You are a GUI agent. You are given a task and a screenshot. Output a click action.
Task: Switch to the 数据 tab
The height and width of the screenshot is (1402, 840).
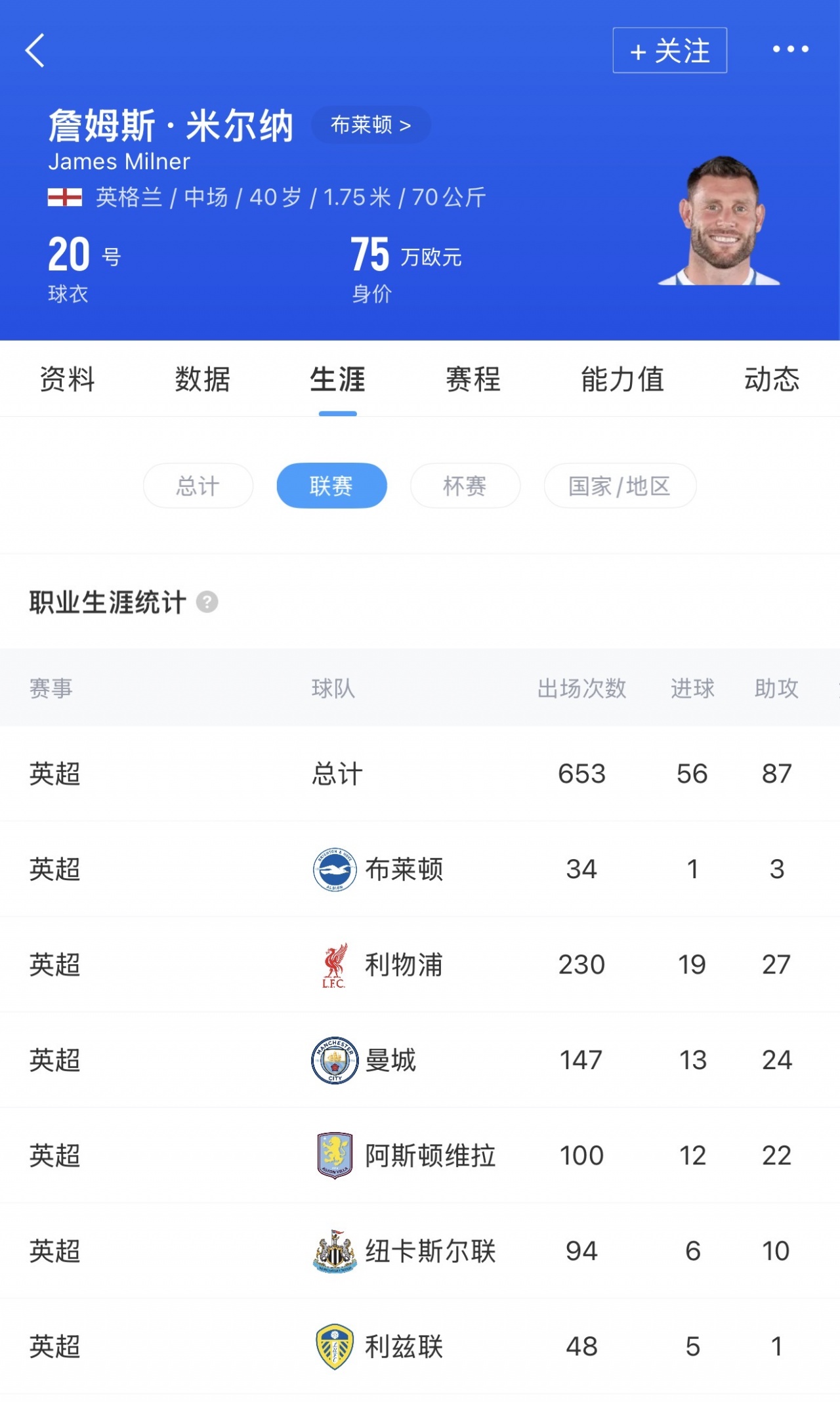pos(202,379)
